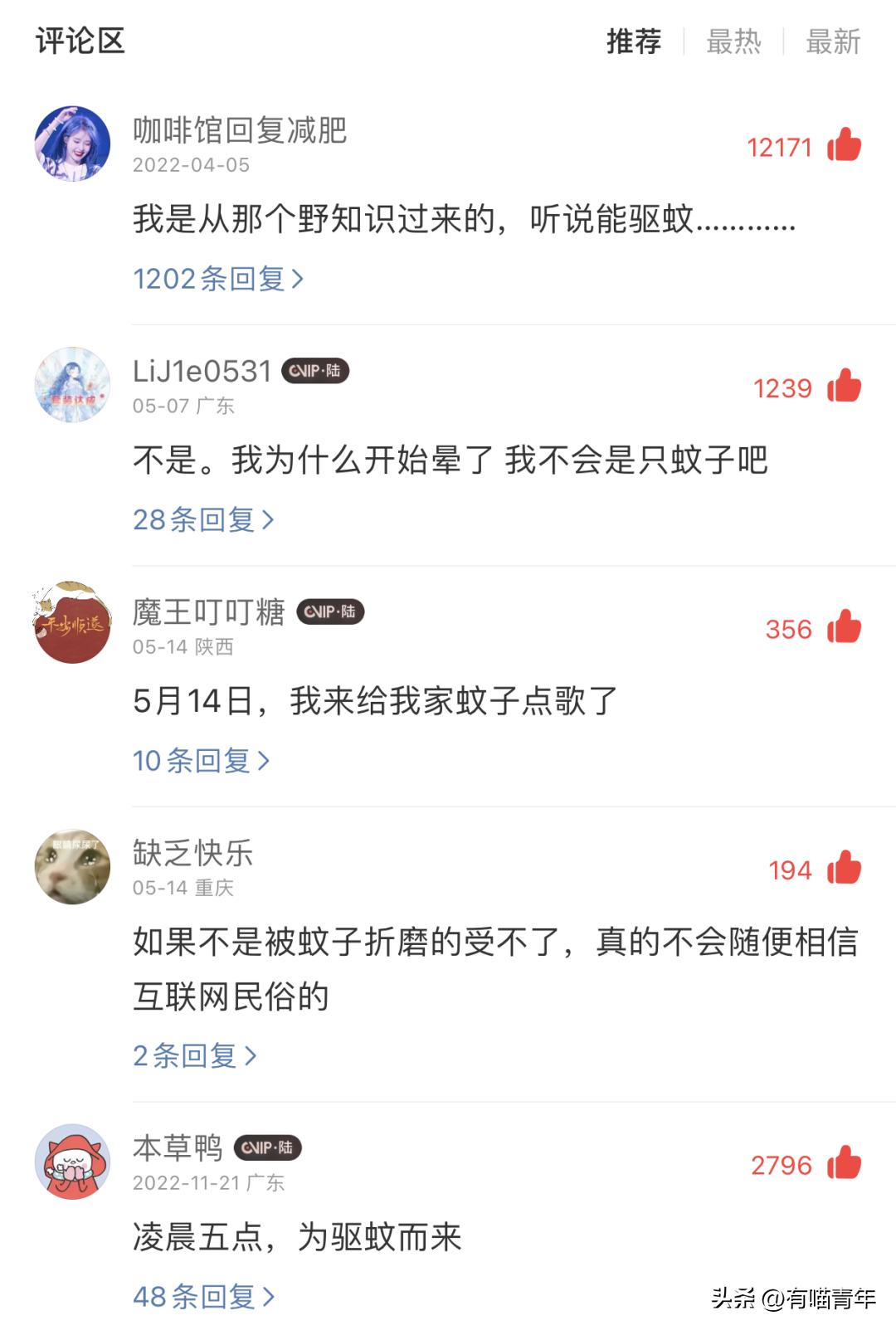Click the thumbs-up beside count 2796
Screen dimensions: 896x1330
[844, 1164]
